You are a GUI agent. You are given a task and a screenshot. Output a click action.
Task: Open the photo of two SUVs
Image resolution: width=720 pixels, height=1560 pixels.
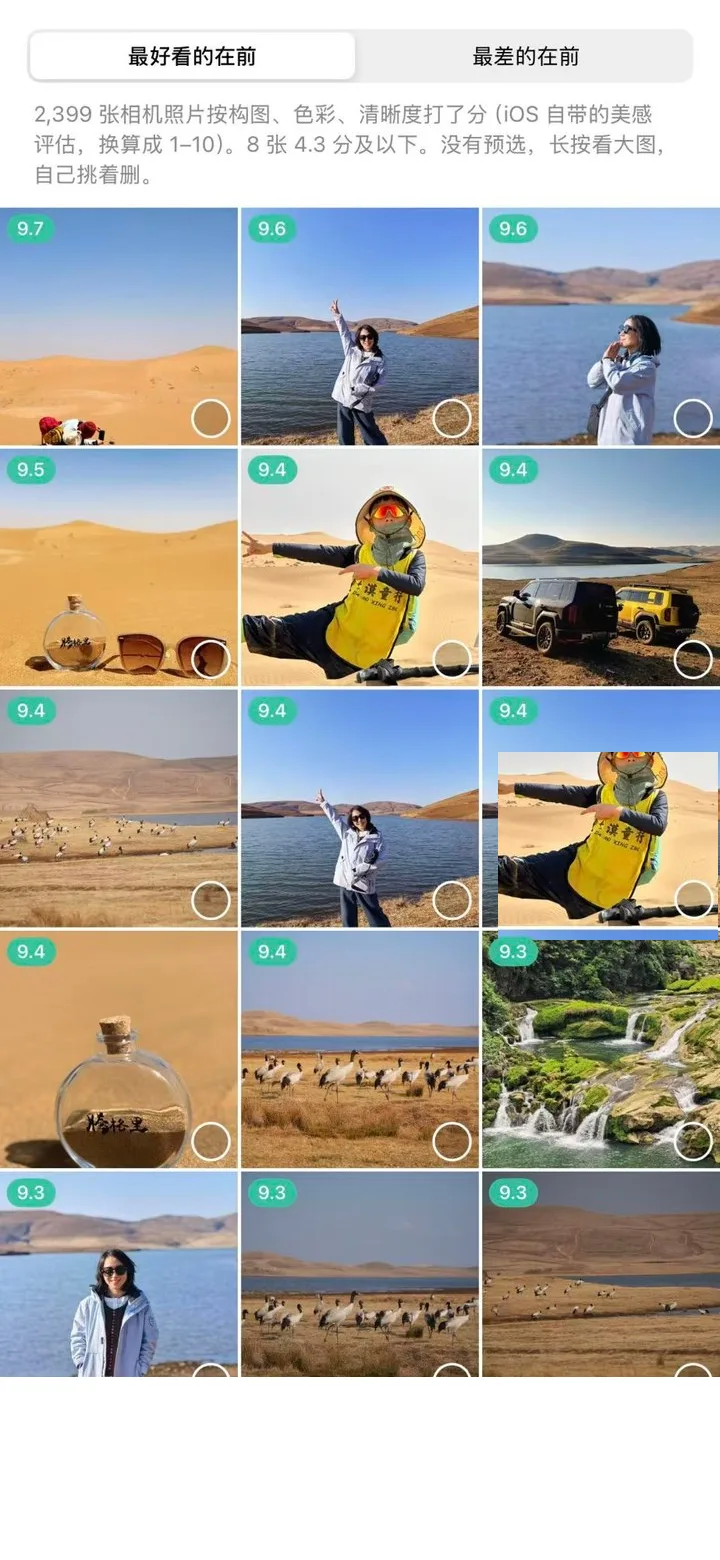coord(601,567)
